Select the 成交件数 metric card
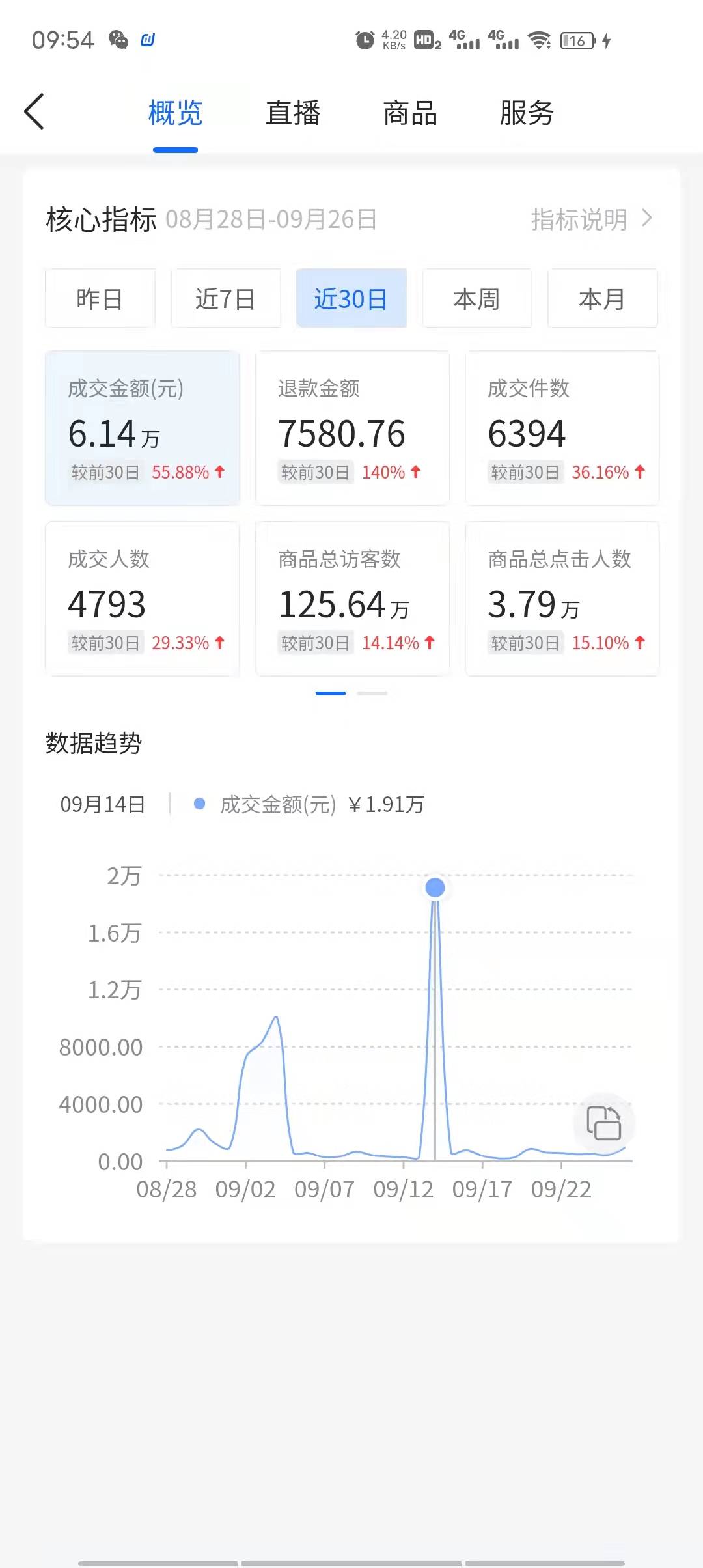The image size is (703, 1568). pyautogui.click(x=562, y=428)
